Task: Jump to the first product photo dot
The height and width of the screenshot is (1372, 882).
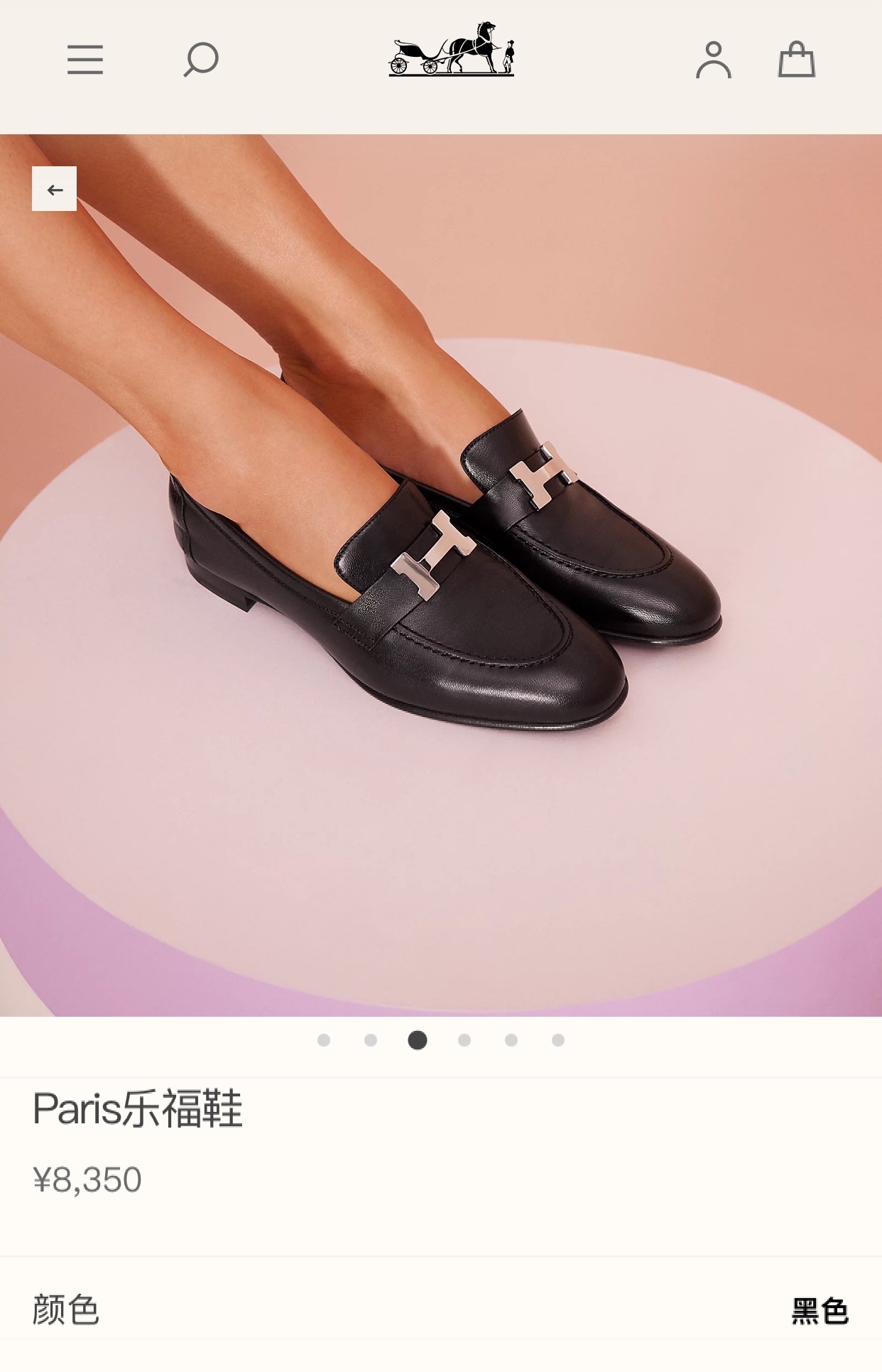Action: [324, 1040]
